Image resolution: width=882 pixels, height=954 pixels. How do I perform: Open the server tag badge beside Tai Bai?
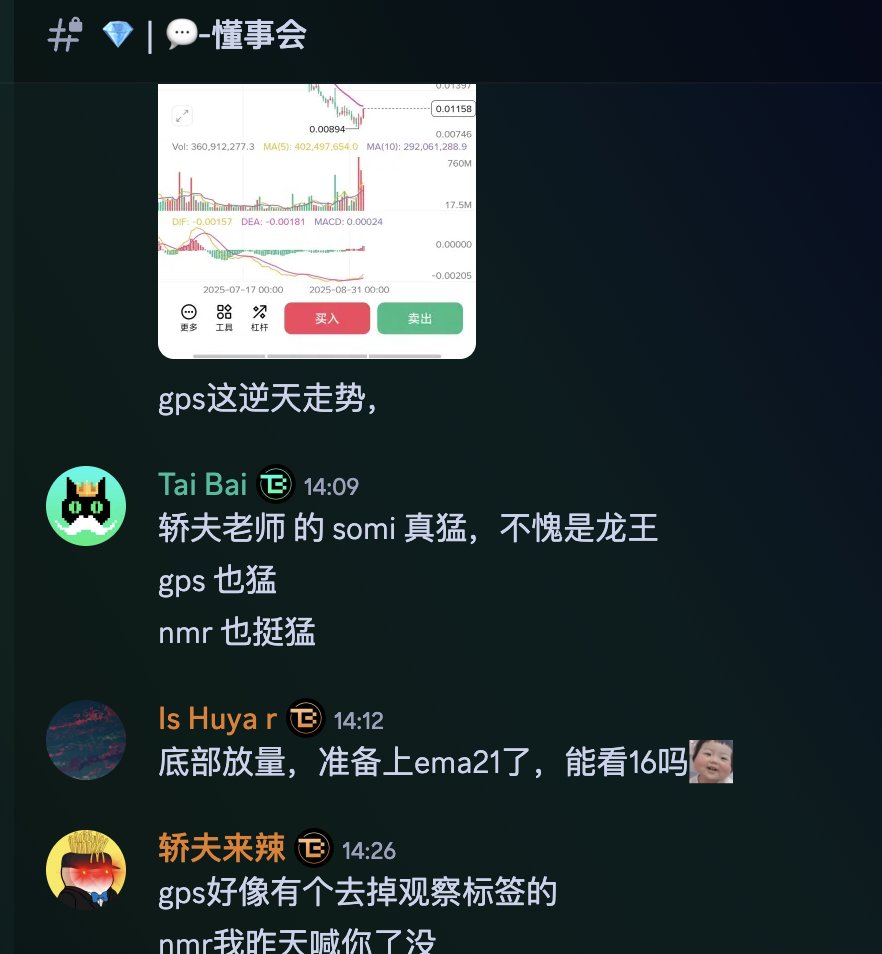275,486
